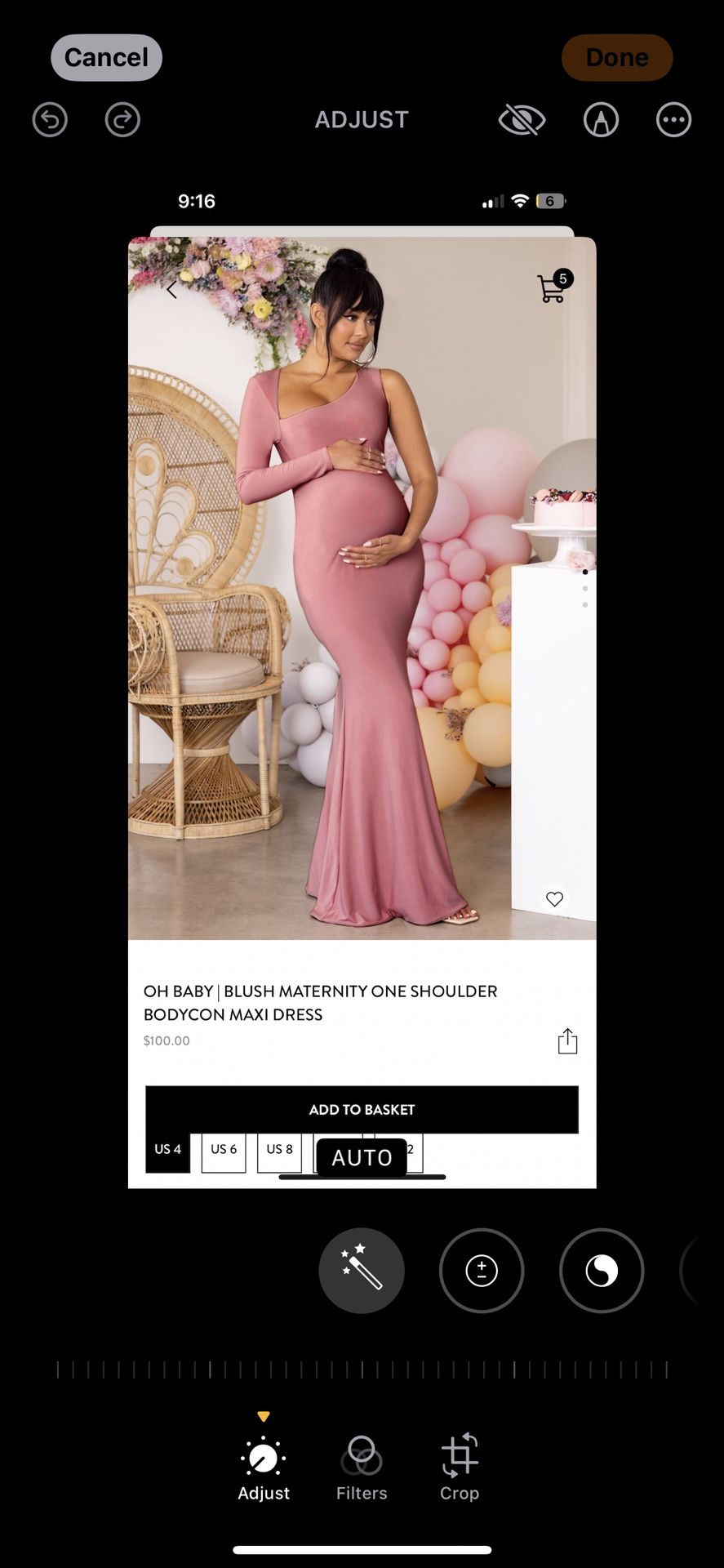The image size is (724, 1568).
Task: Open the Markup pen tool
Action: [x=601, y=120]
